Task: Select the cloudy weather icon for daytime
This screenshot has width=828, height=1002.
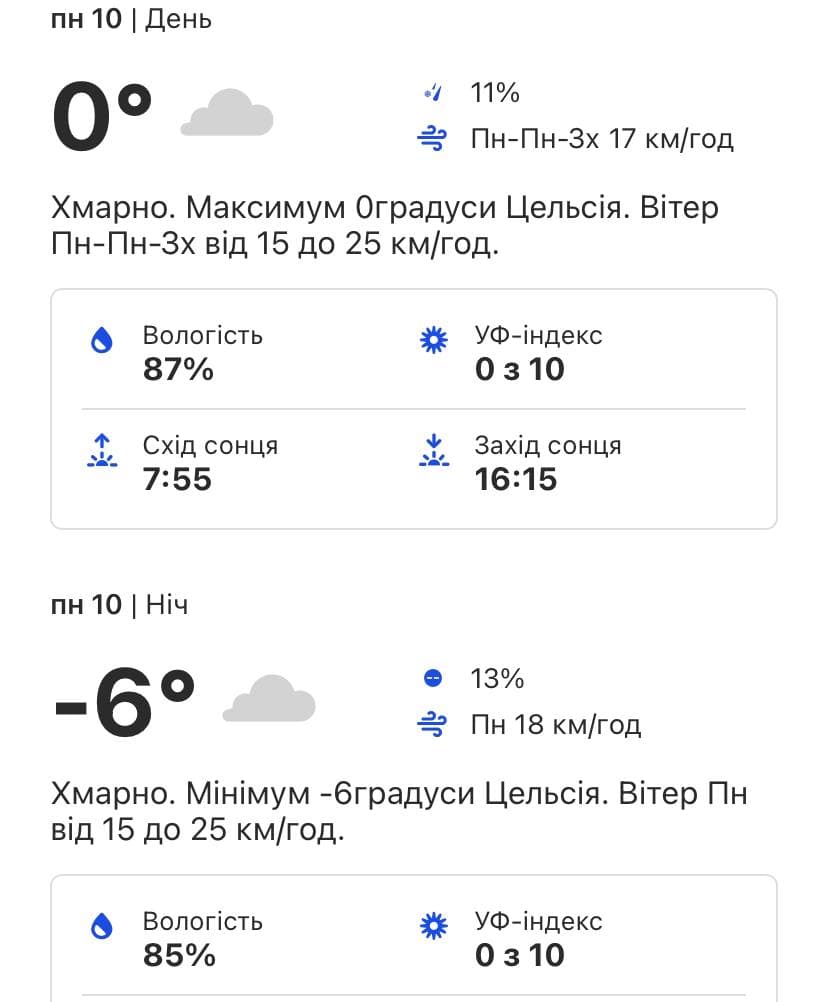Action: [227, 113]
